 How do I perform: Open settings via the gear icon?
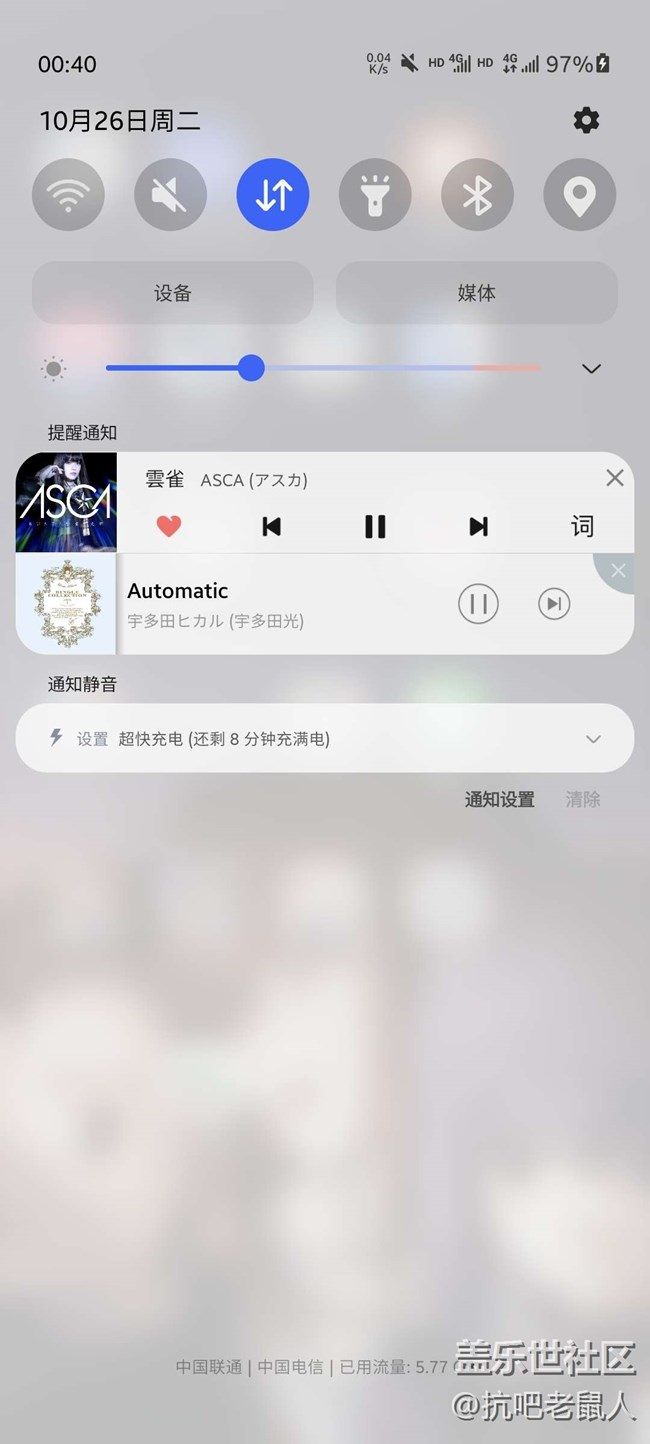586,121
